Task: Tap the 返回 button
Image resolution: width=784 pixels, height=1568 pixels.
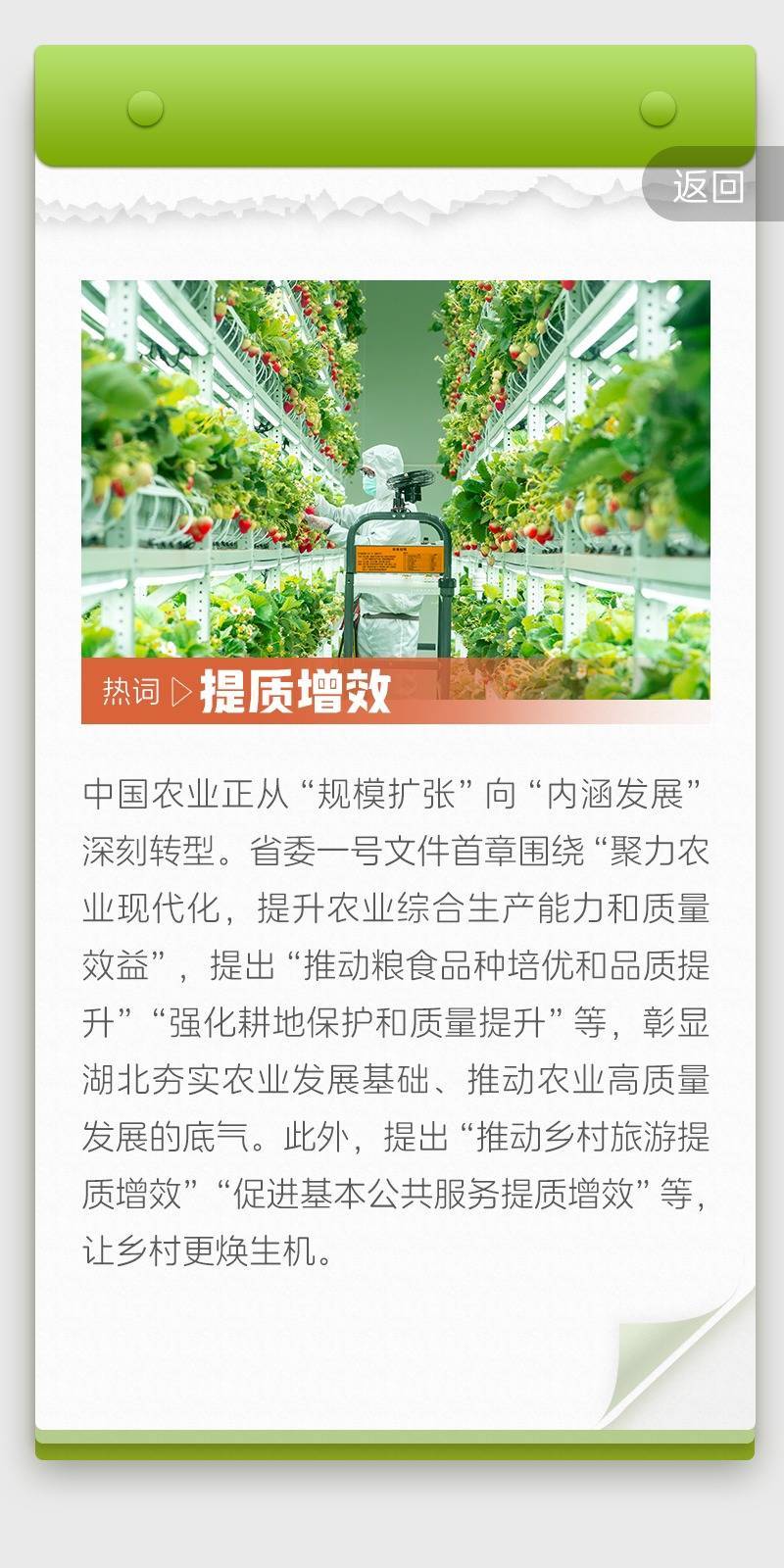Action: (710, 185)
